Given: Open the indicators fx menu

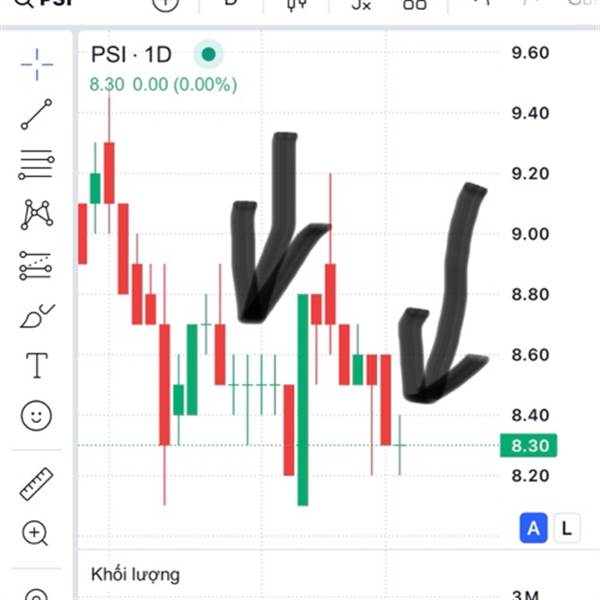Looking at the screenshot, I should tap(361, 5).
